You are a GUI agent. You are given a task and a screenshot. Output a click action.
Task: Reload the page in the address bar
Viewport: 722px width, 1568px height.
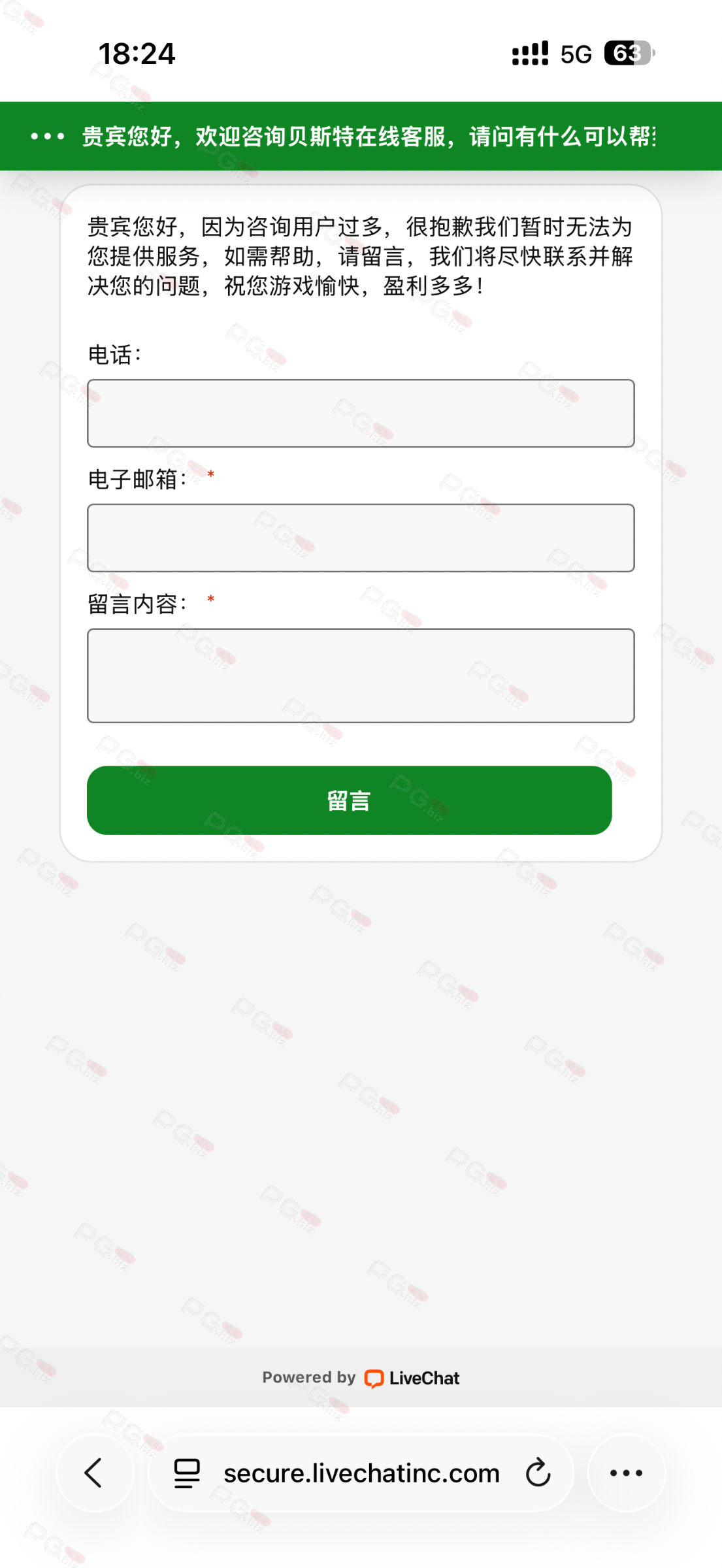538,1473
